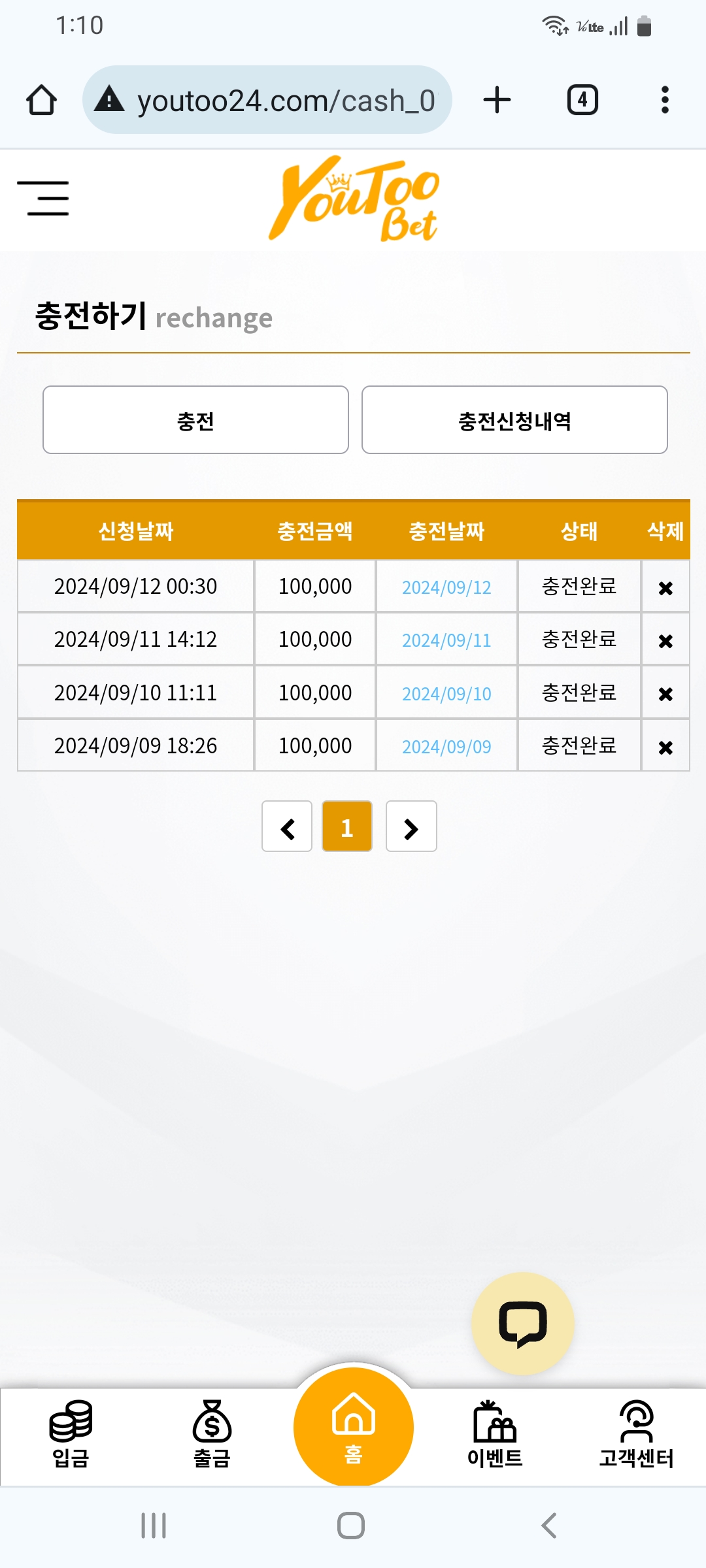This screenshot has height=1568, width=706.
Task: Open the browser overflow menu
Action: tap(665, 101)
